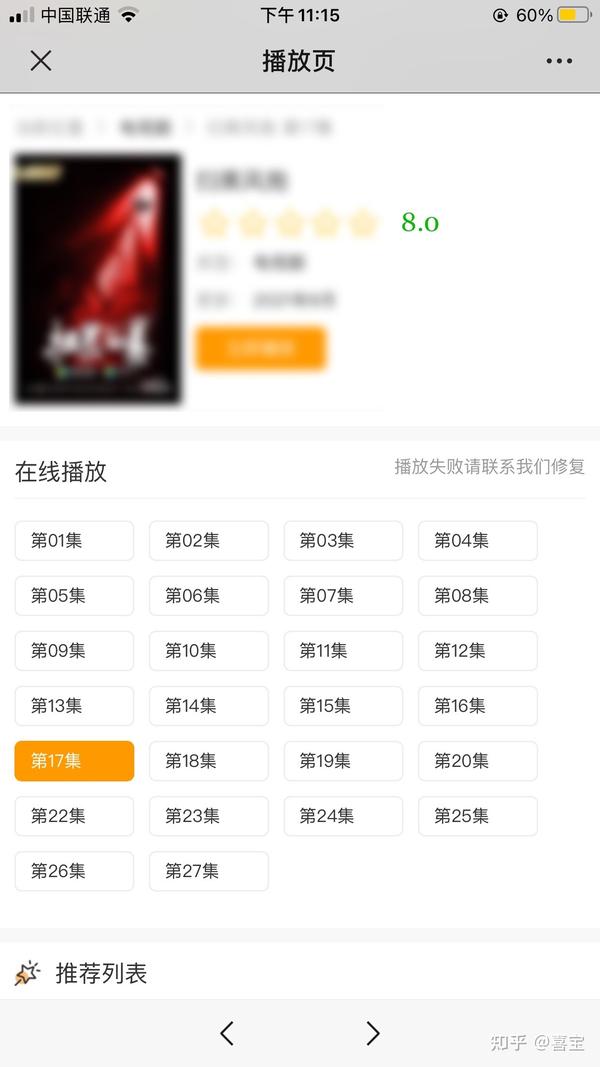Viewport: 600px width, 1067px height.
Task: Play episode 第09集
Action: (74, 651)
